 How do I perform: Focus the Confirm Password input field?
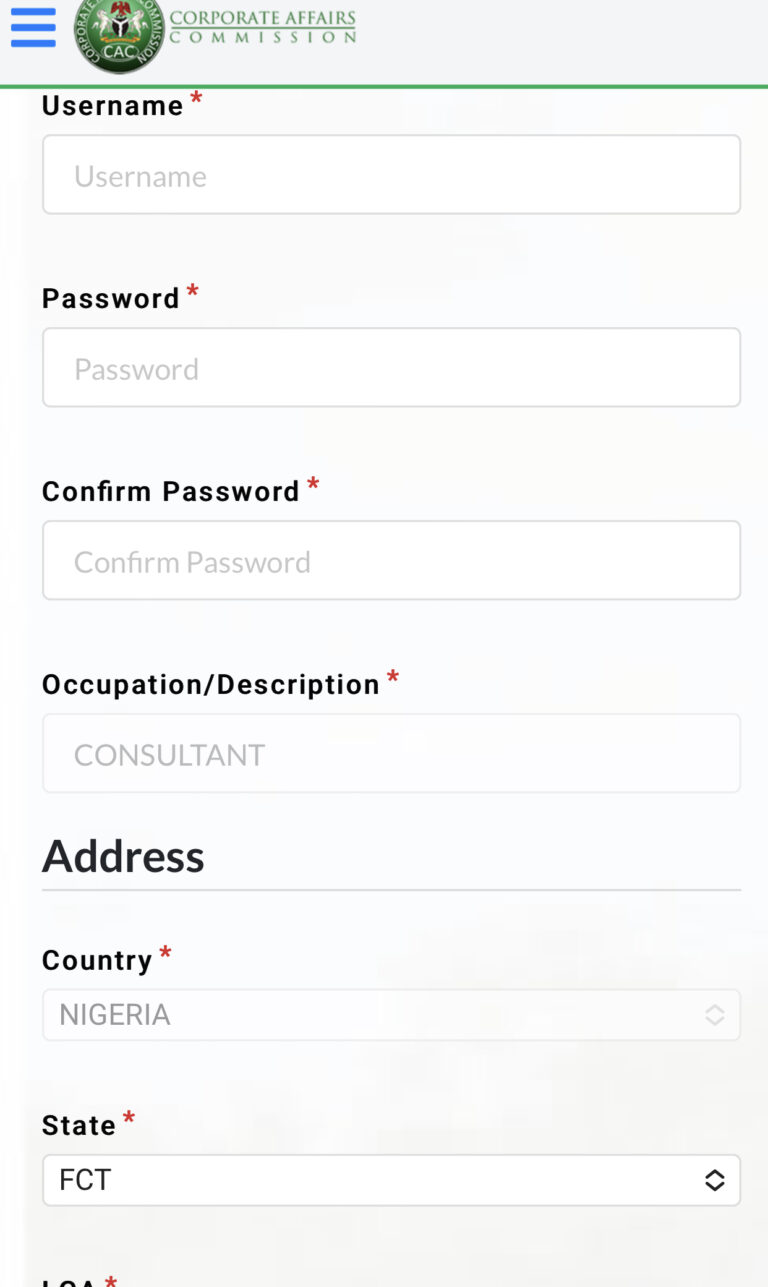[391, 560]
